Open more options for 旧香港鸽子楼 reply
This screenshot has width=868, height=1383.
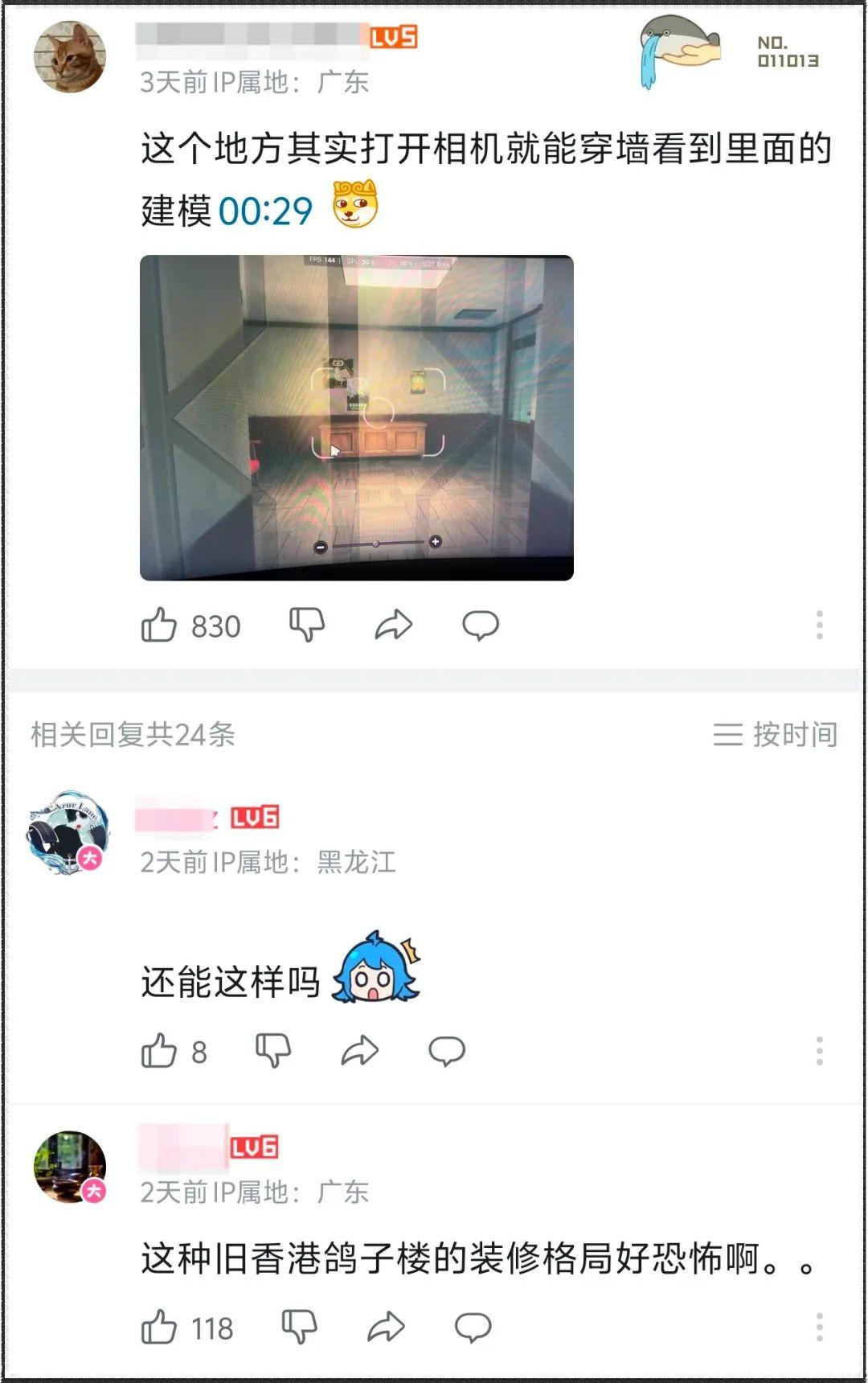pos(819,1328)
